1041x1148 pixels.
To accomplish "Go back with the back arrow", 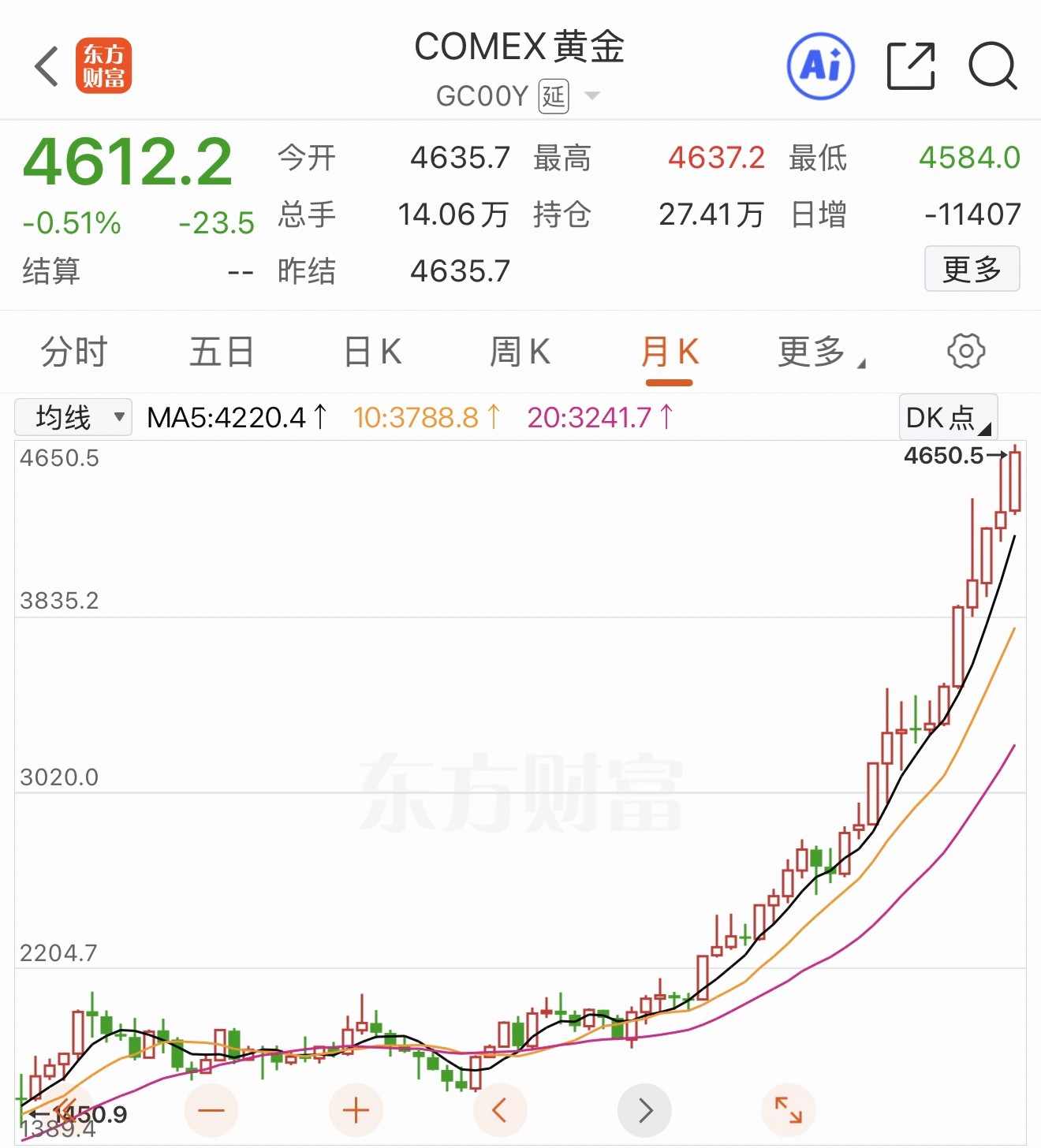I will [x=45, y=66].
